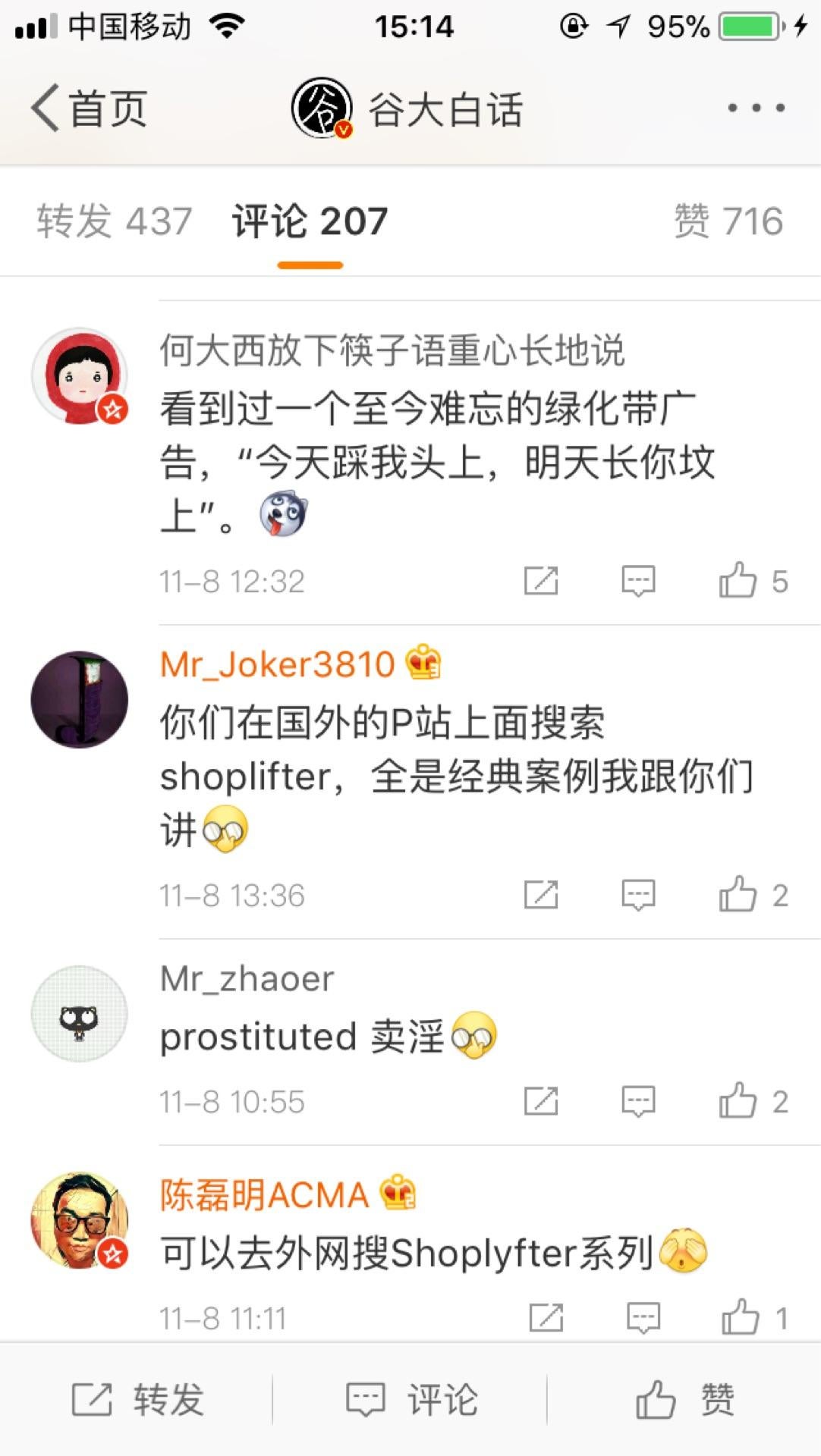Like 何大西's comment showing 5 likes
Image resolution: width=821 pixels, height=1456 pixels.
(x=737, y=580)
